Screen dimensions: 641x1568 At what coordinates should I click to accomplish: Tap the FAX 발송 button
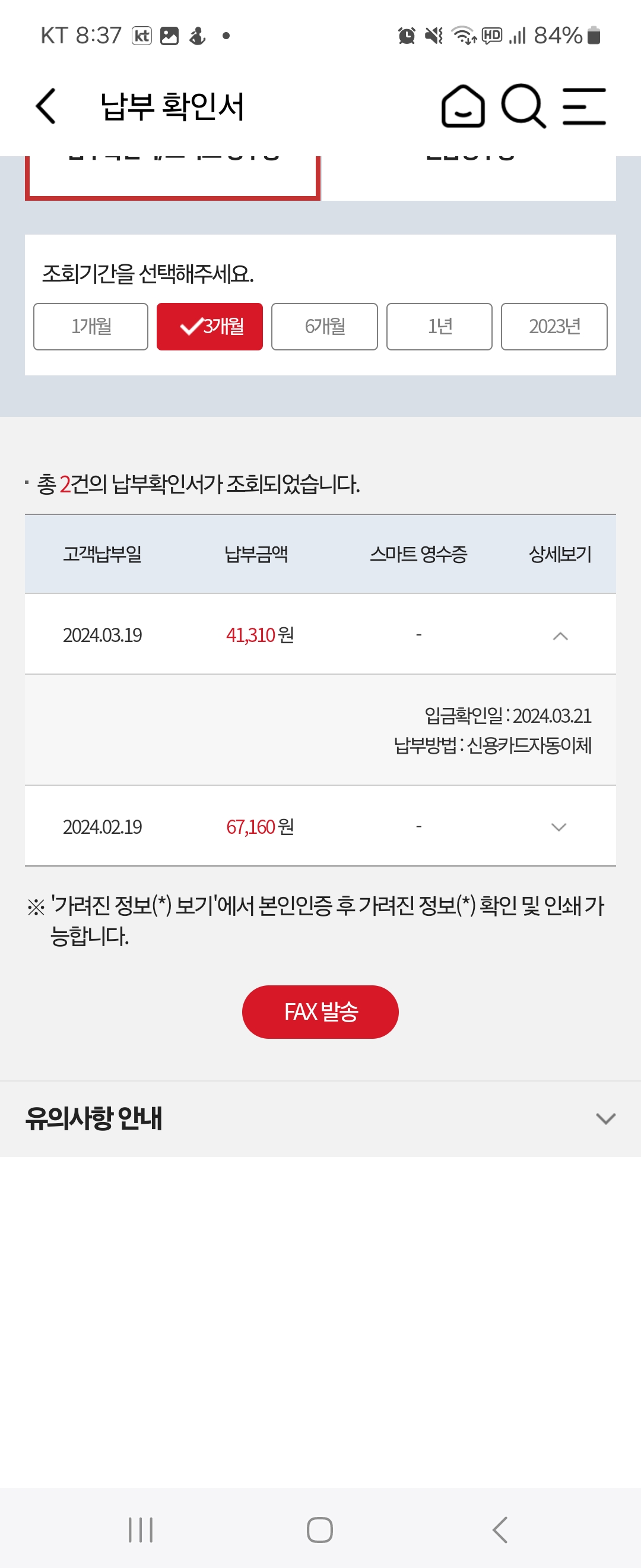tap(320, 1011)
